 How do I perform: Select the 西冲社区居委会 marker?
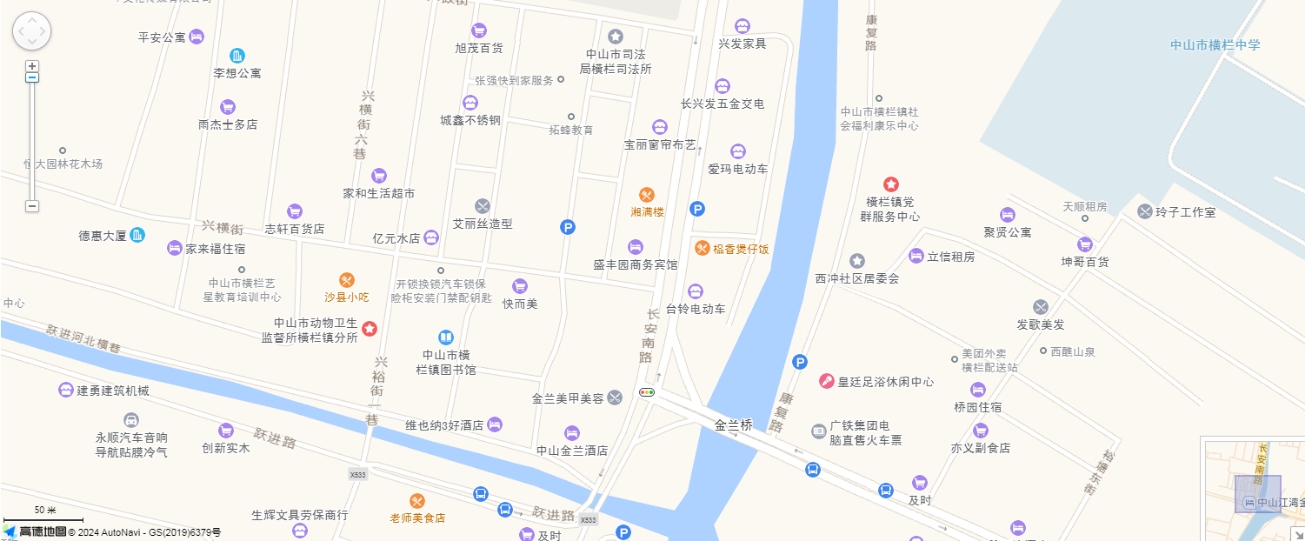pos(857,261)
